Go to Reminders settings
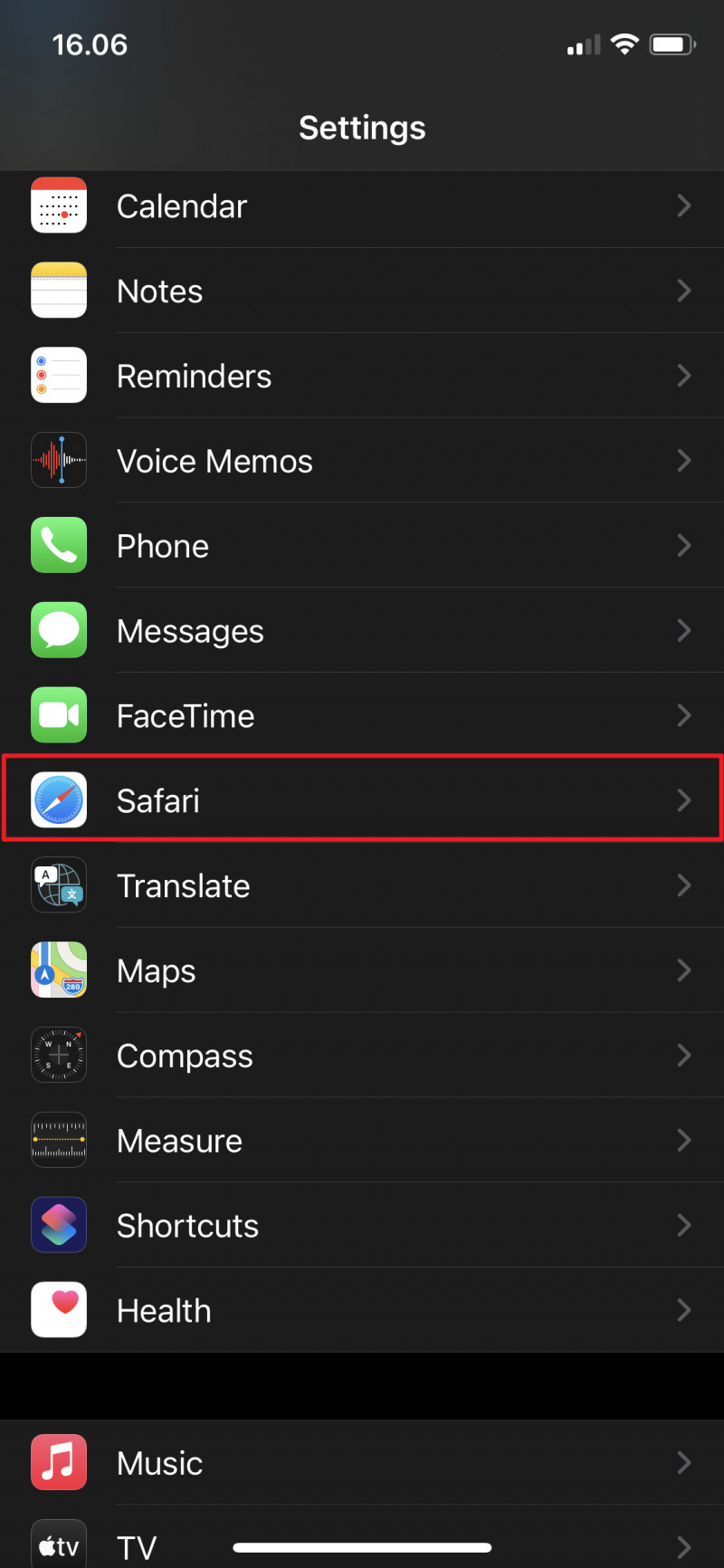Image resolution: width=724 pixels, height=1568 pixels. [x=362, y=377]
